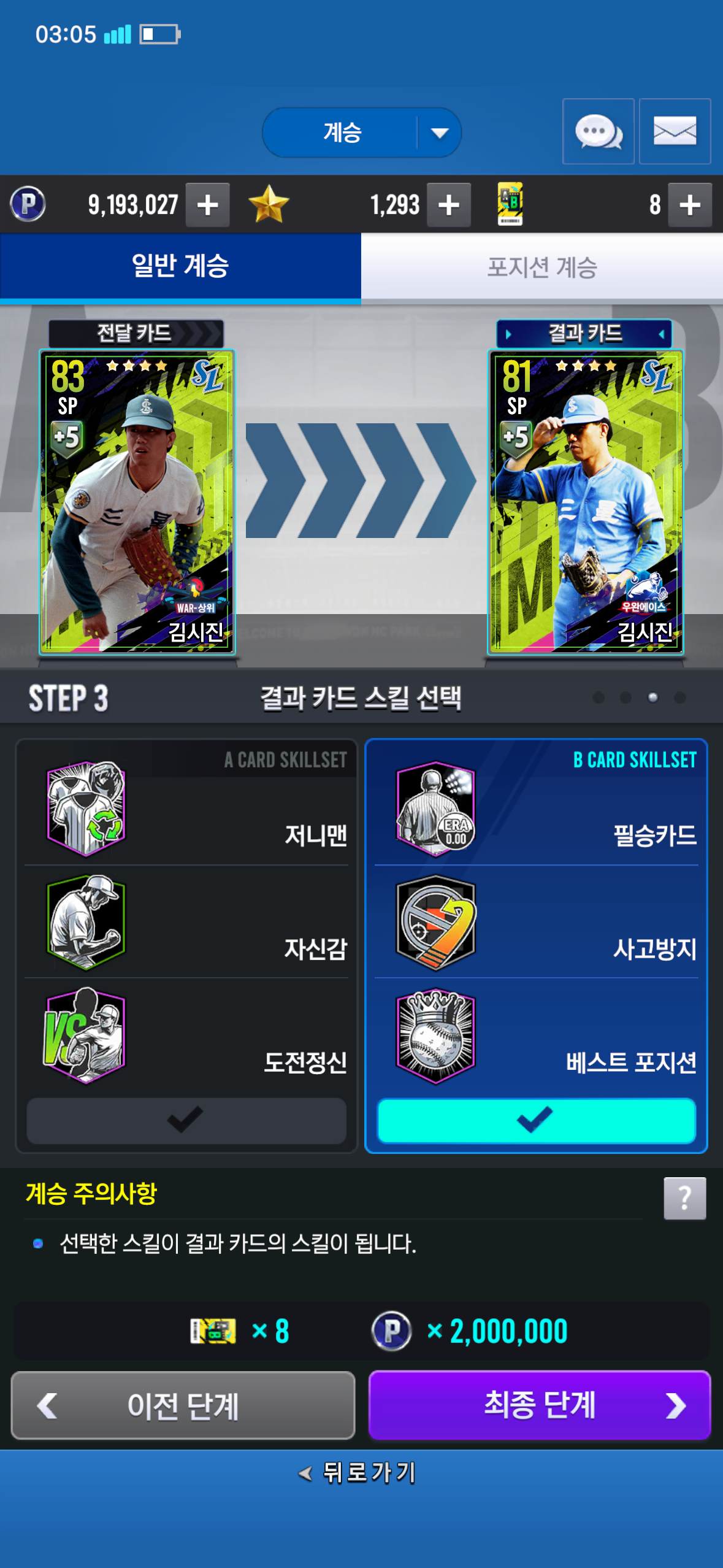The image size is (723, 1568).
Task: Add more stars with plus button
Action: (449, 205)
